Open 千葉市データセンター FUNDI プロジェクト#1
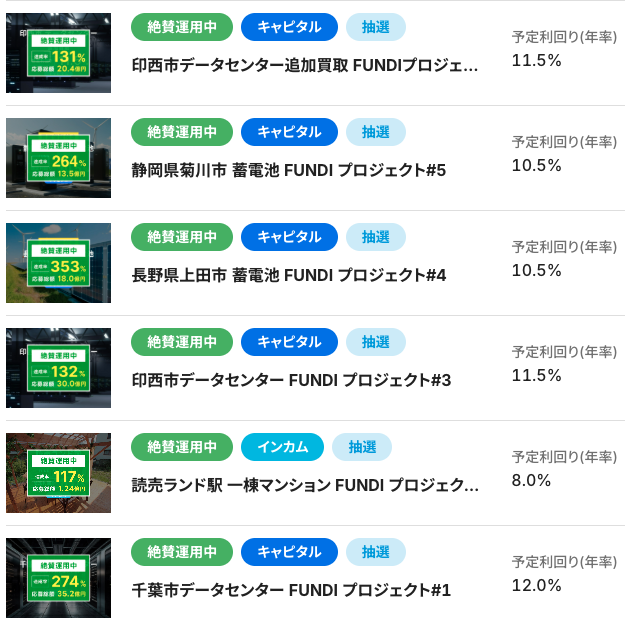The image size is (625, 629). click(292, 591)
